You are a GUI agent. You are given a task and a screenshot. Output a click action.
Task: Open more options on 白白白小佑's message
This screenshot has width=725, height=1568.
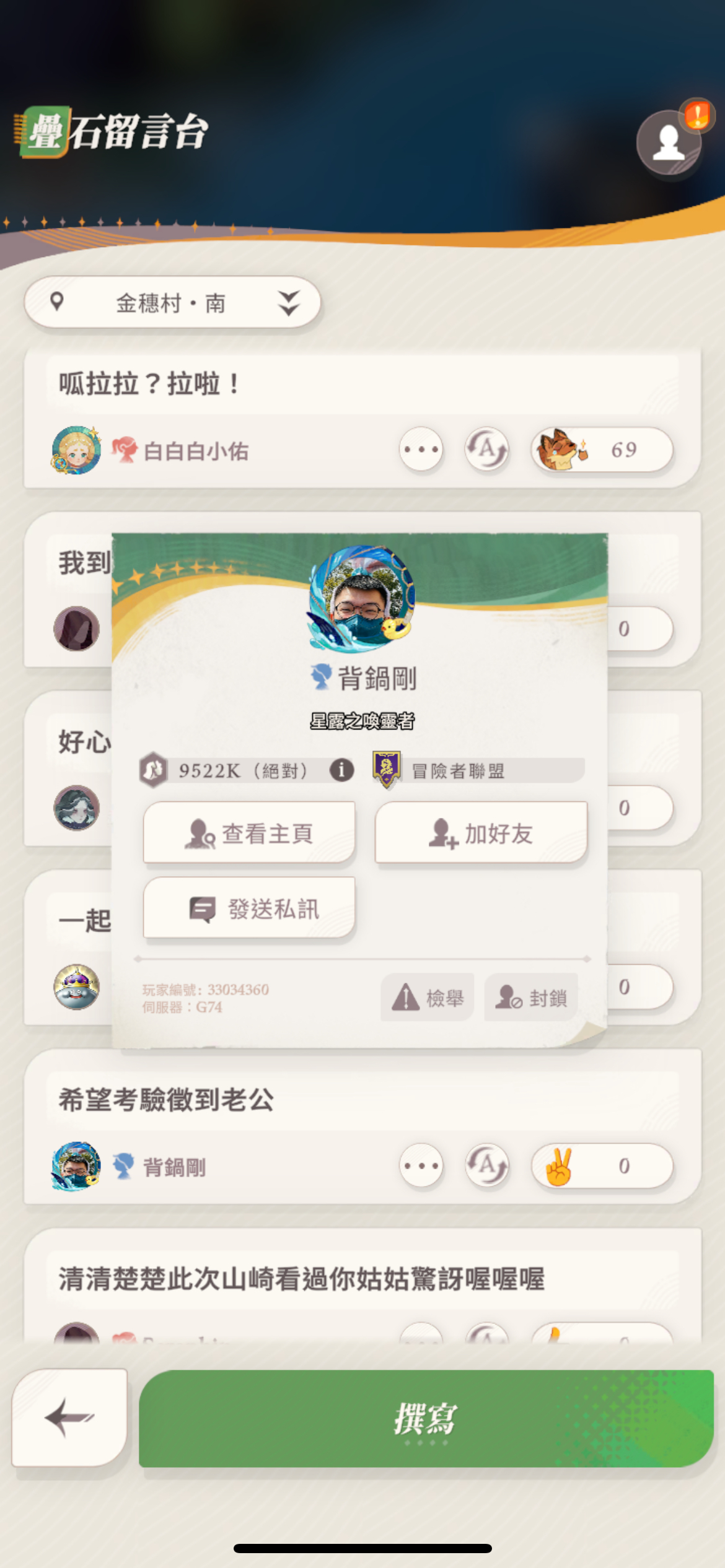pyautogui.click(x=421, y=449)
